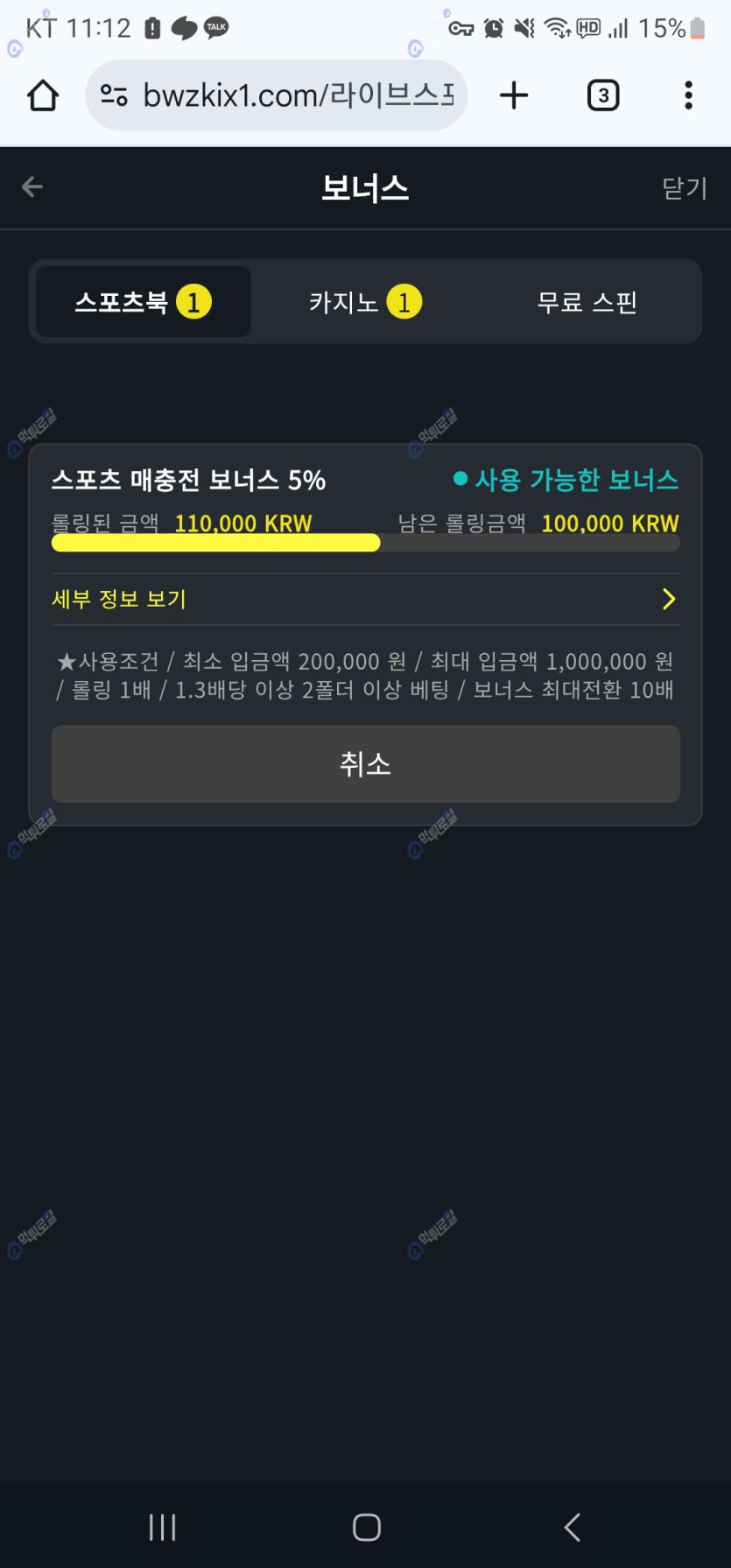The image size is (731, 1568).
Task: Open a new browser tab
Action: [514, 95]
